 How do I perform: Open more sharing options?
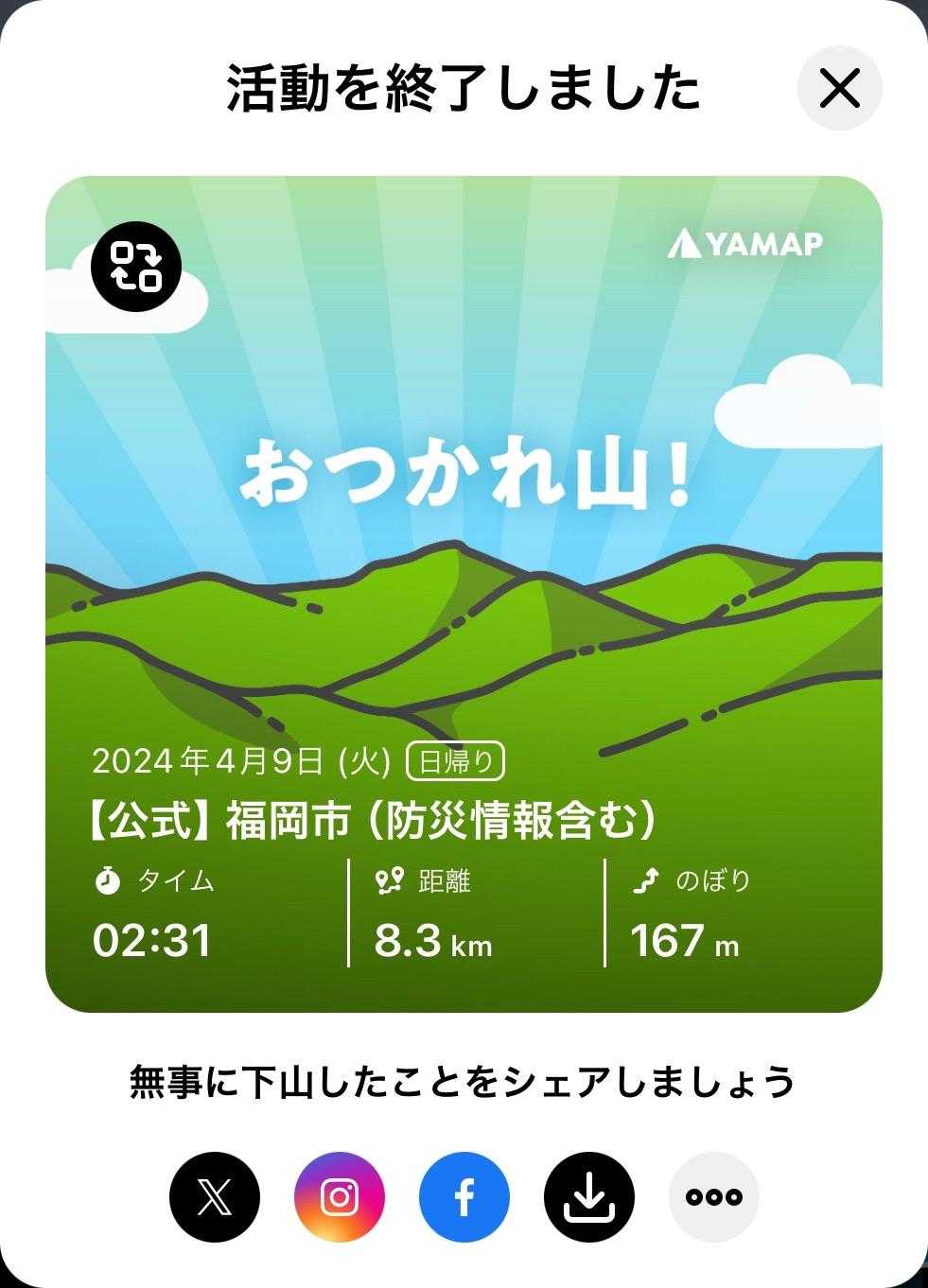[714, 1196]
